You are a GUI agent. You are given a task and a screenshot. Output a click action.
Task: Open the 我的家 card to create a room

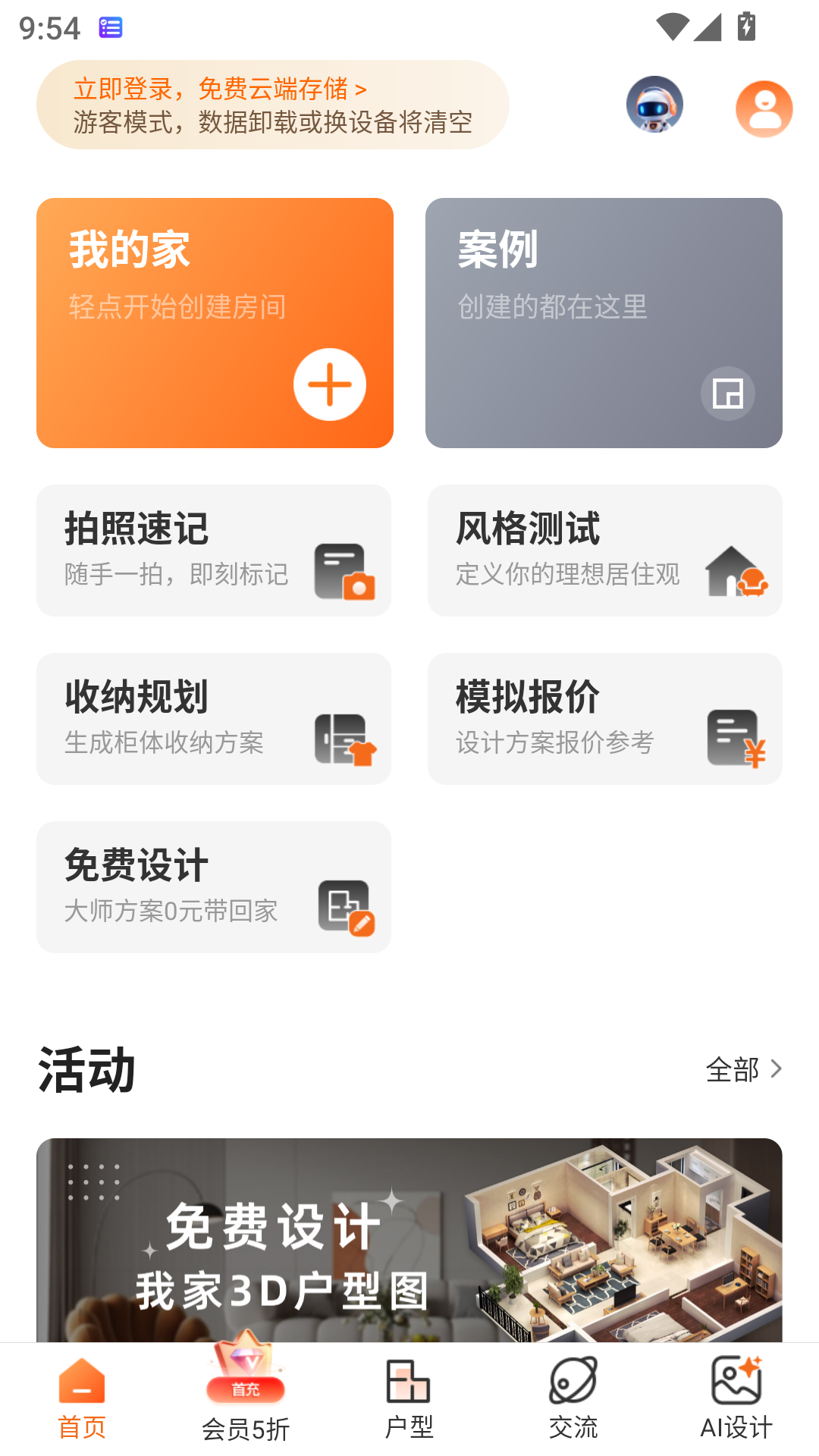[215, 323]
